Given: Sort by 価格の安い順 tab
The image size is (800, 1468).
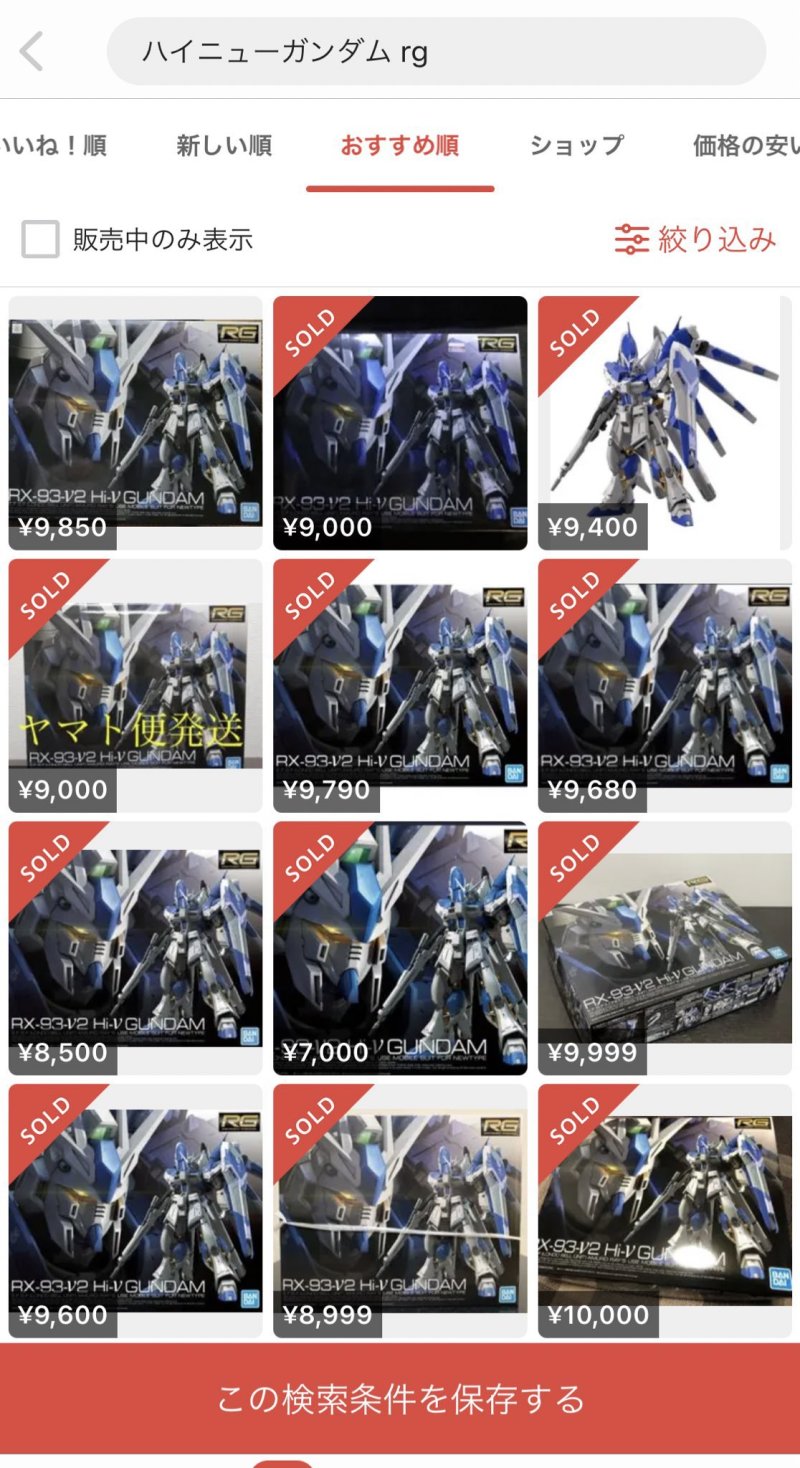Looking at the screenshot, I should coord(746,146).
